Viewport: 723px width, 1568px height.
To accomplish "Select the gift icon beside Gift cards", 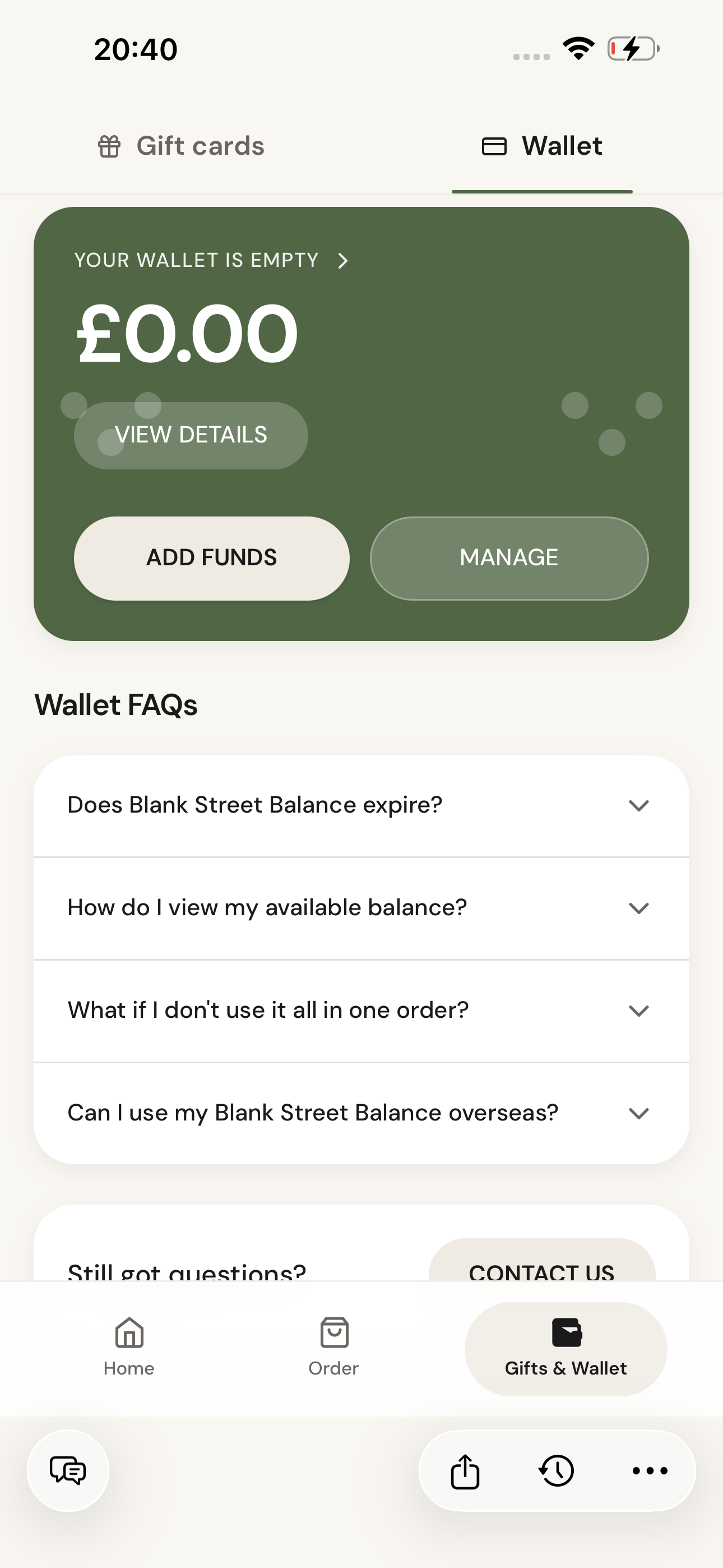I will click(110, 145).
